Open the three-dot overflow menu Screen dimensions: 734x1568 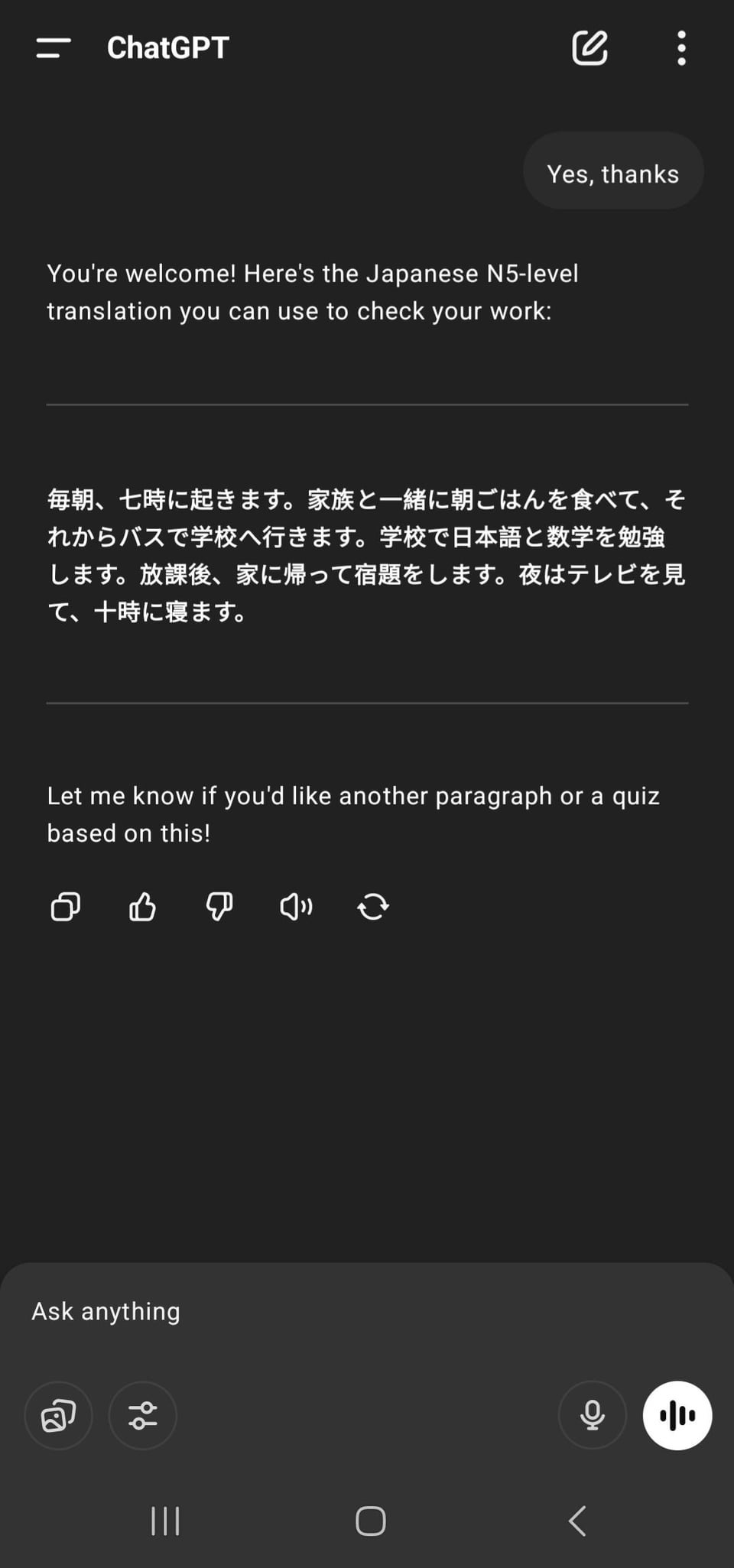click(681, 48)
